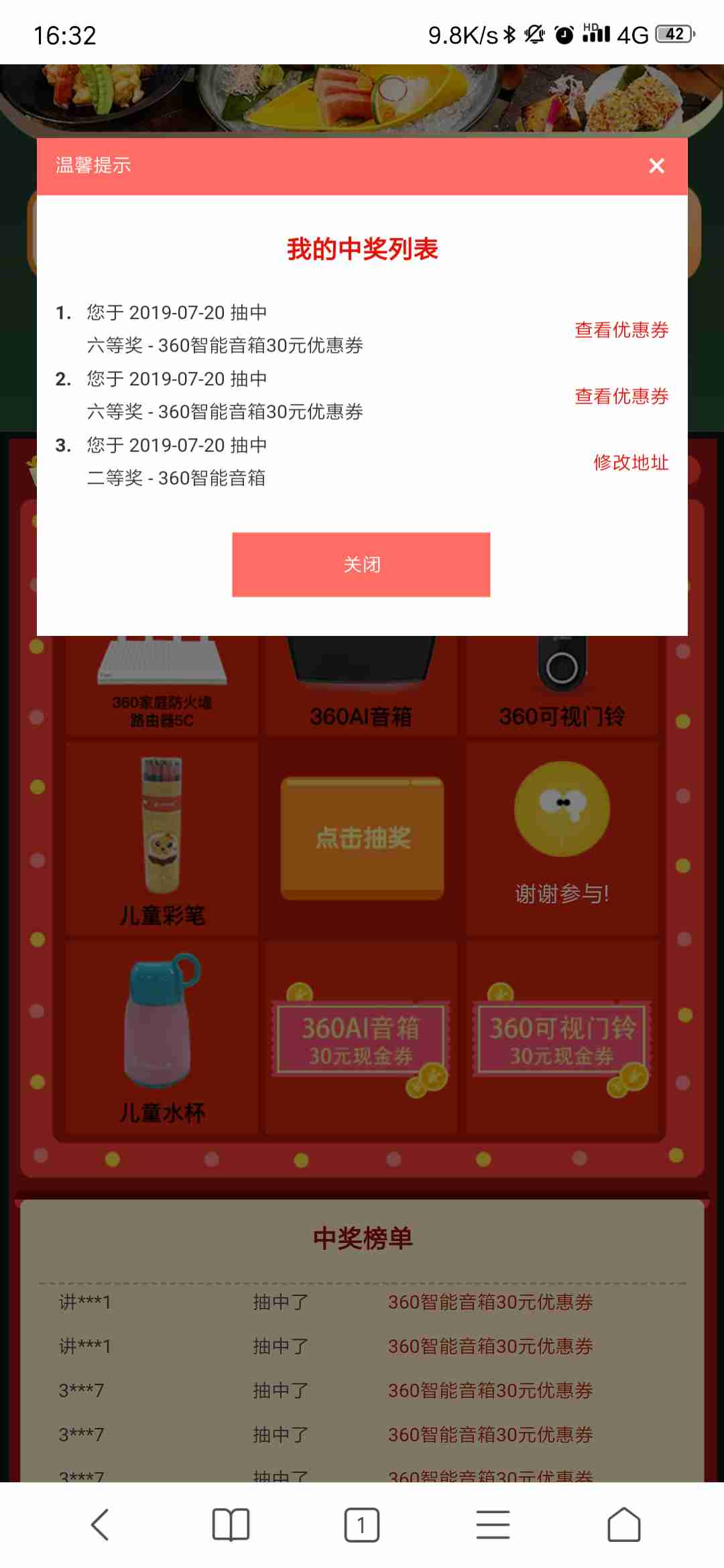Open the browser menu with three lines
724x1568 pixels.
click(493, 1524)
